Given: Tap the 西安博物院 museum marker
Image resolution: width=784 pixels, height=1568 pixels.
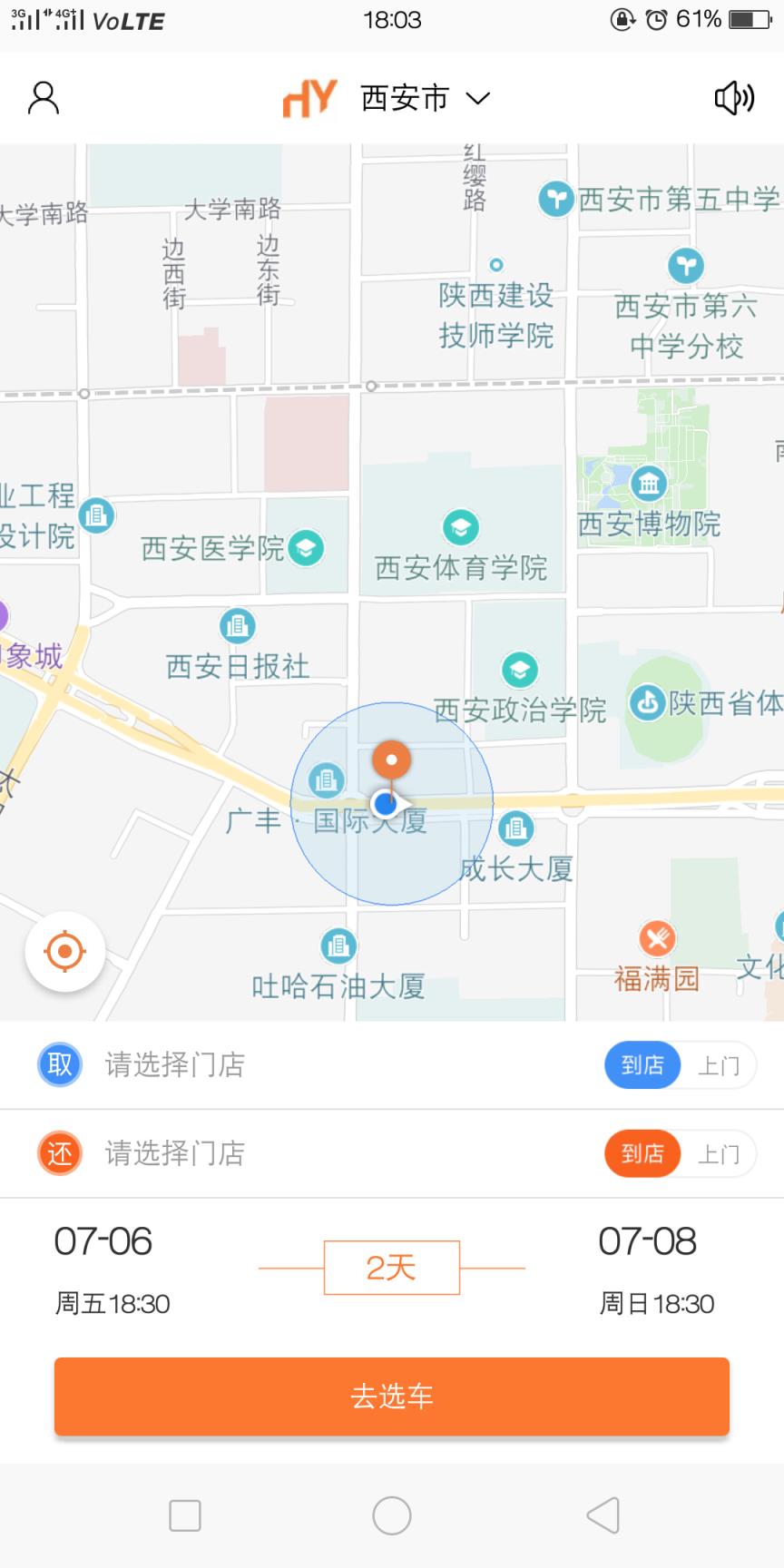Looking at the screenshot, I should point(650,485).
